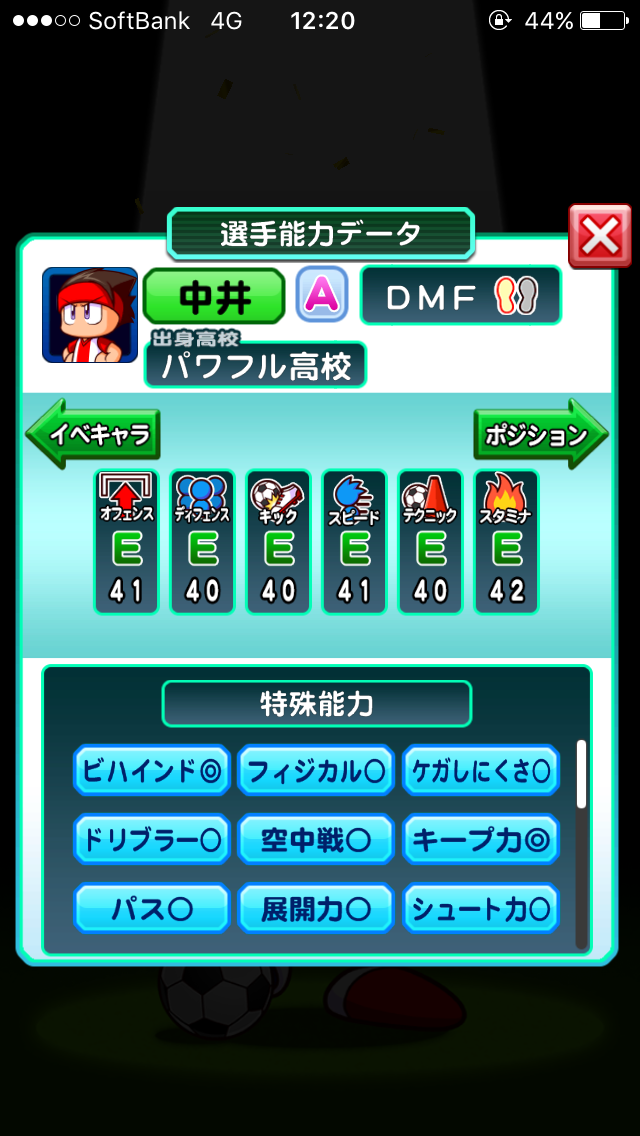This screenshot has height=1136, width=640.
Task: Tap the パス○ ability chip
Action: [152, 909]
